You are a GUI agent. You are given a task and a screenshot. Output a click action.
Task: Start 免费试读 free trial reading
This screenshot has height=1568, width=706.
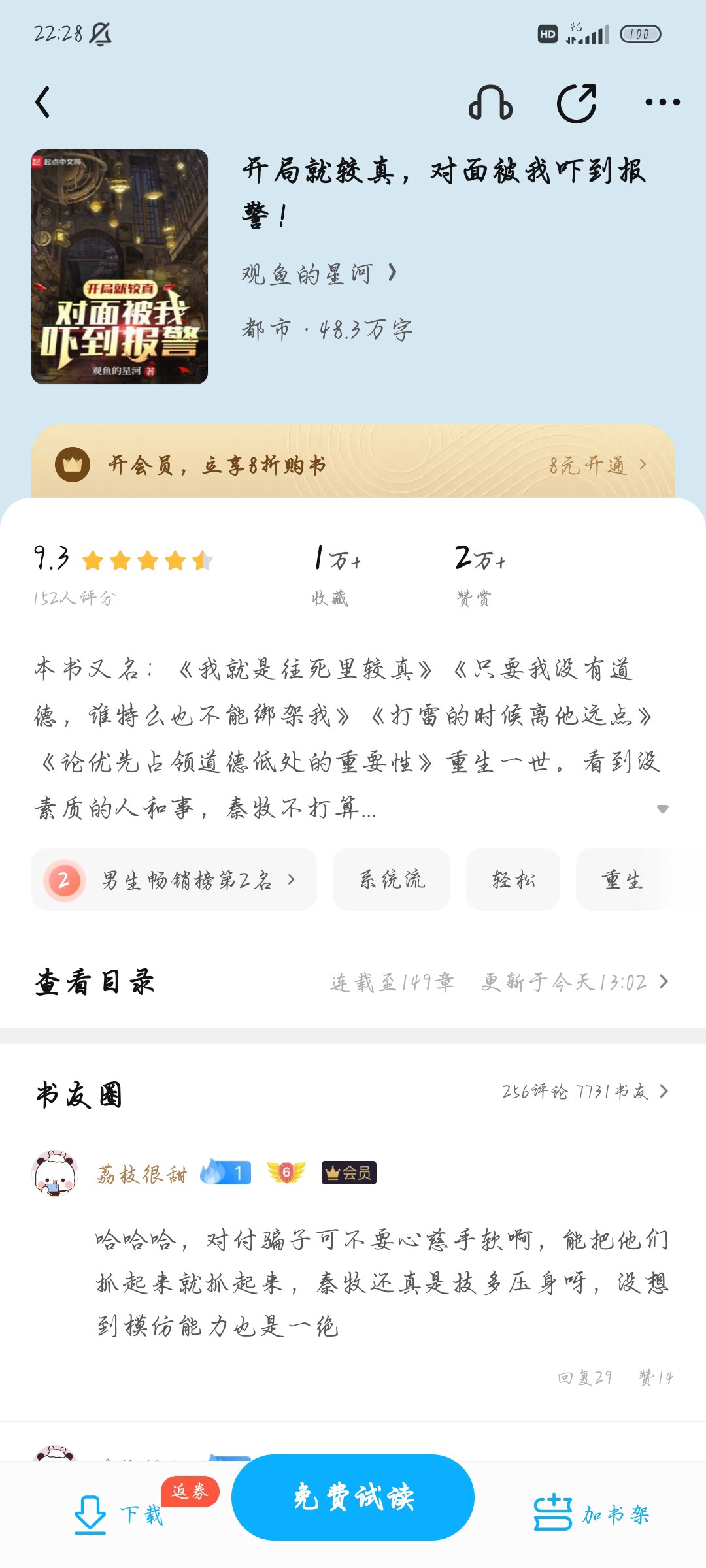353,1497
